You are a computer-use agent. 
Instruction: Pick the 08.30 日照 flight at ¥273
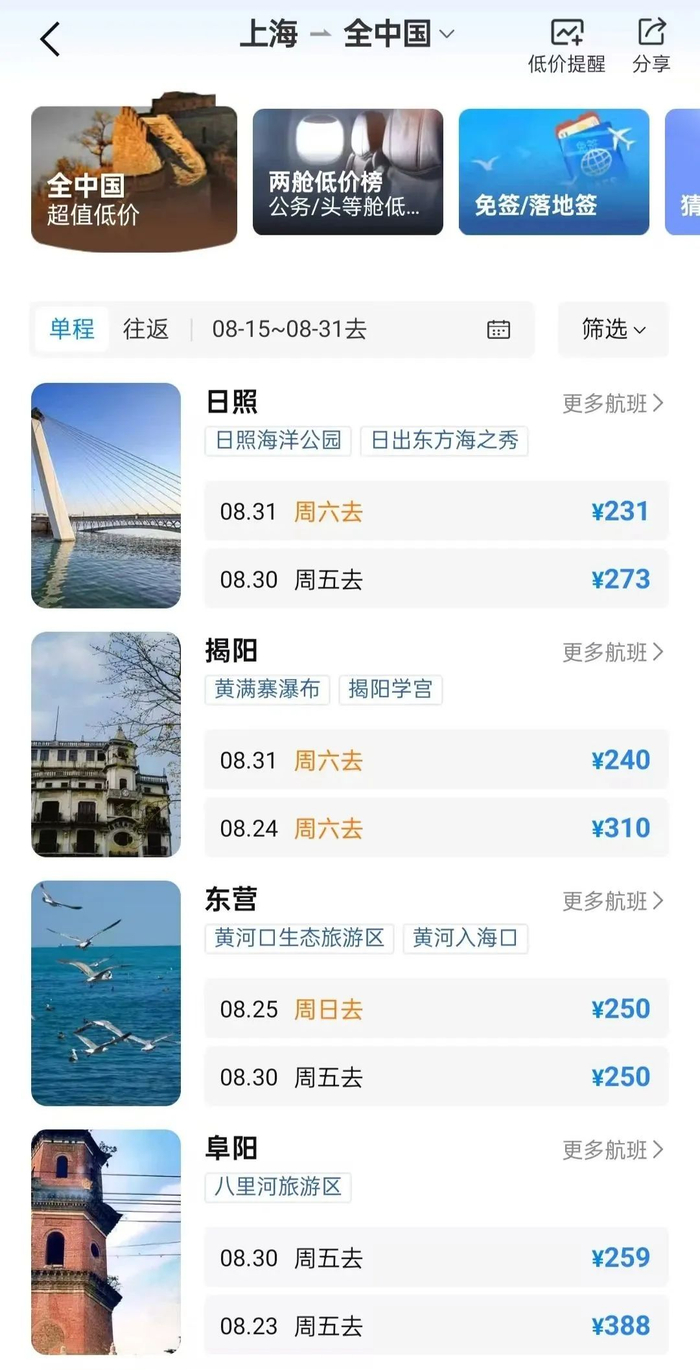435,580
